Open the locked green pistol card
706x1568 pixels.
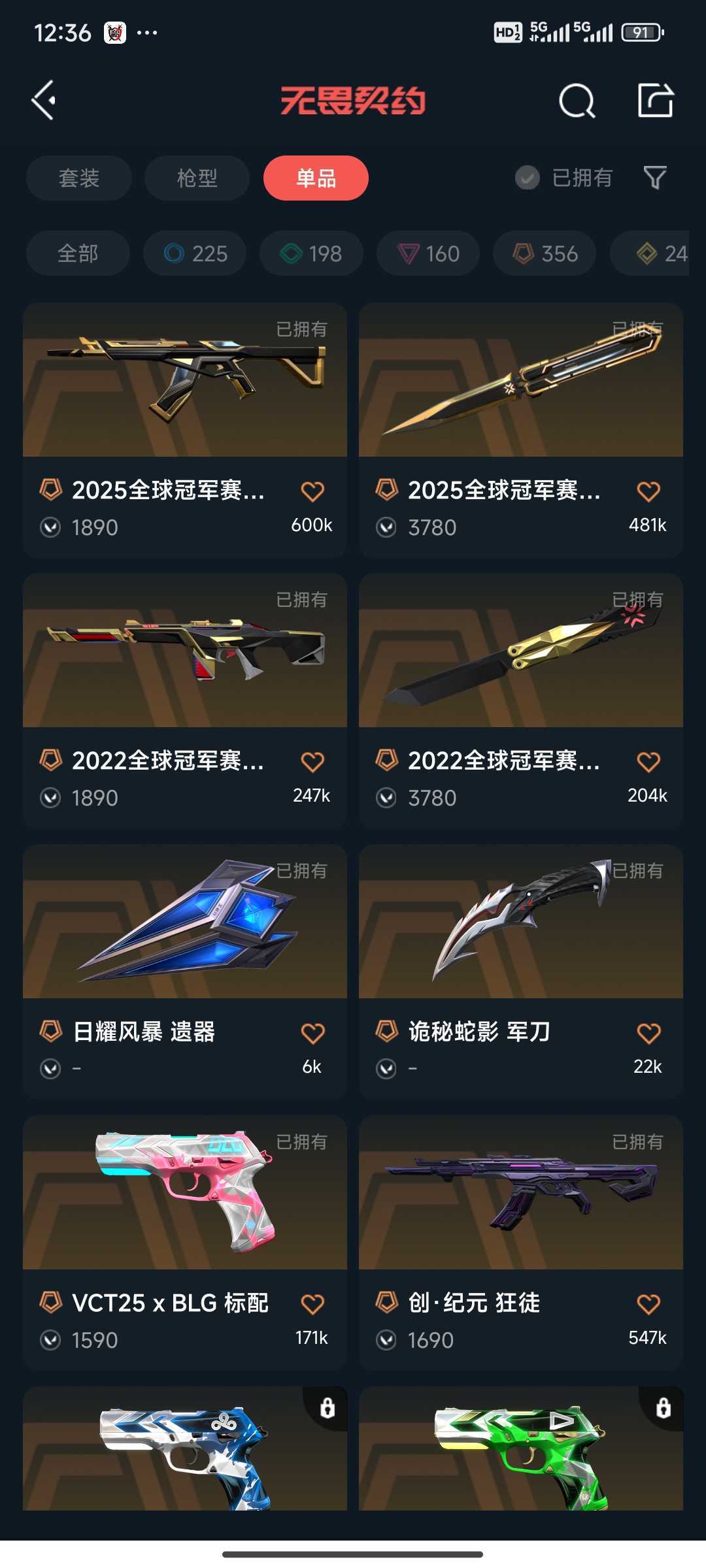coord(520,1450)
